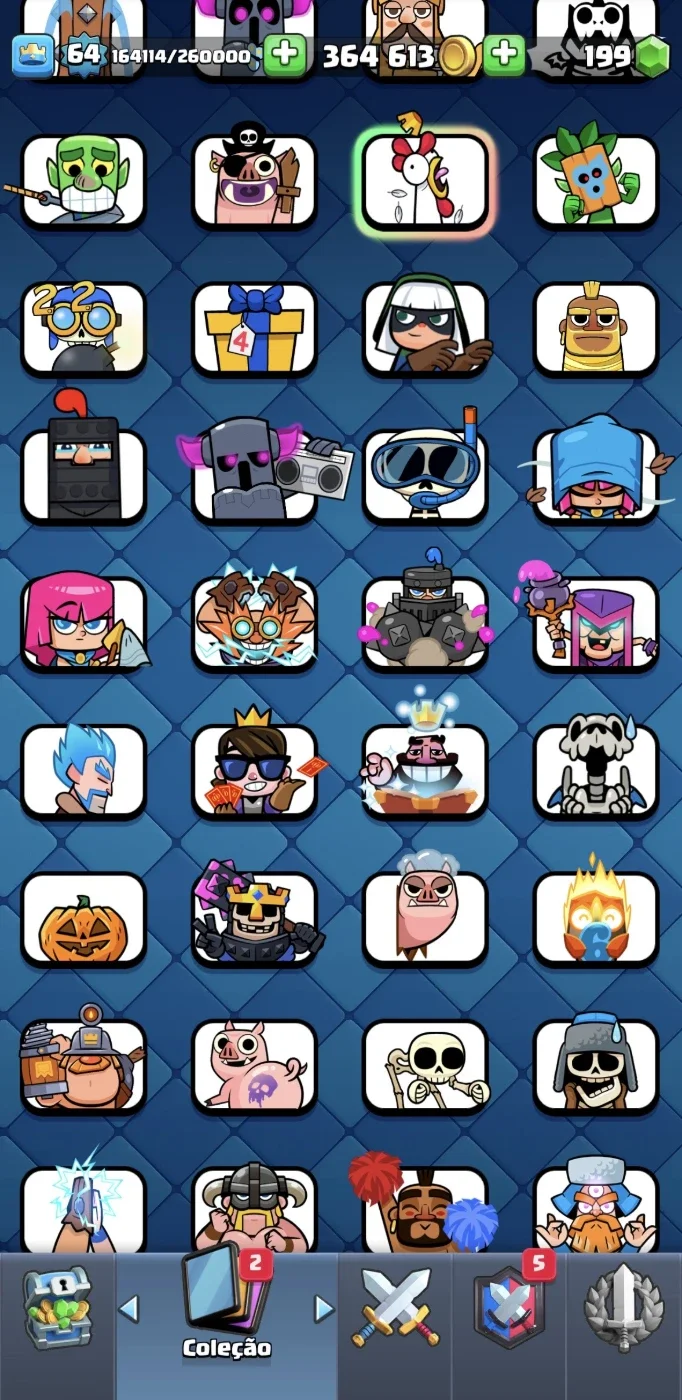
Task: Pick the pink pig with skull tattoo emote
Action: pos(254,1066)
